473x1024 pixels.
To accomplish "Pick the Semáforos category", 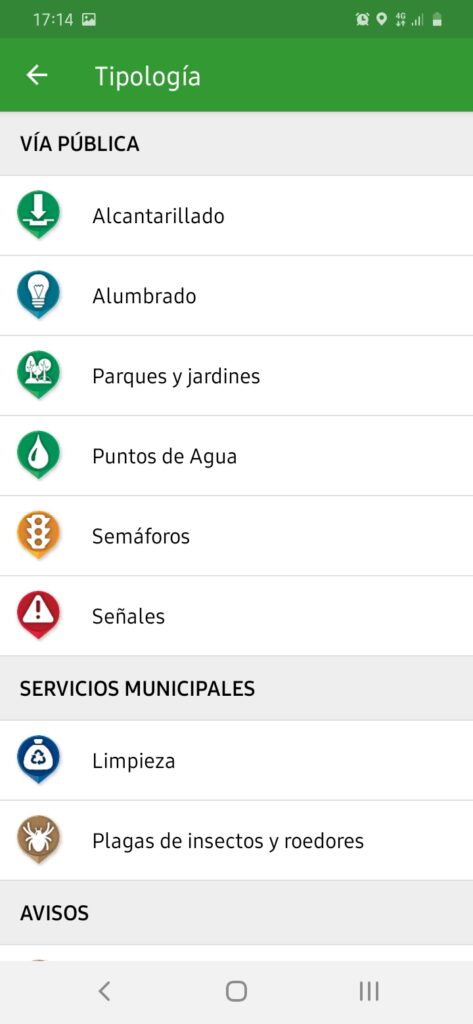I will [x=236, y=536].
